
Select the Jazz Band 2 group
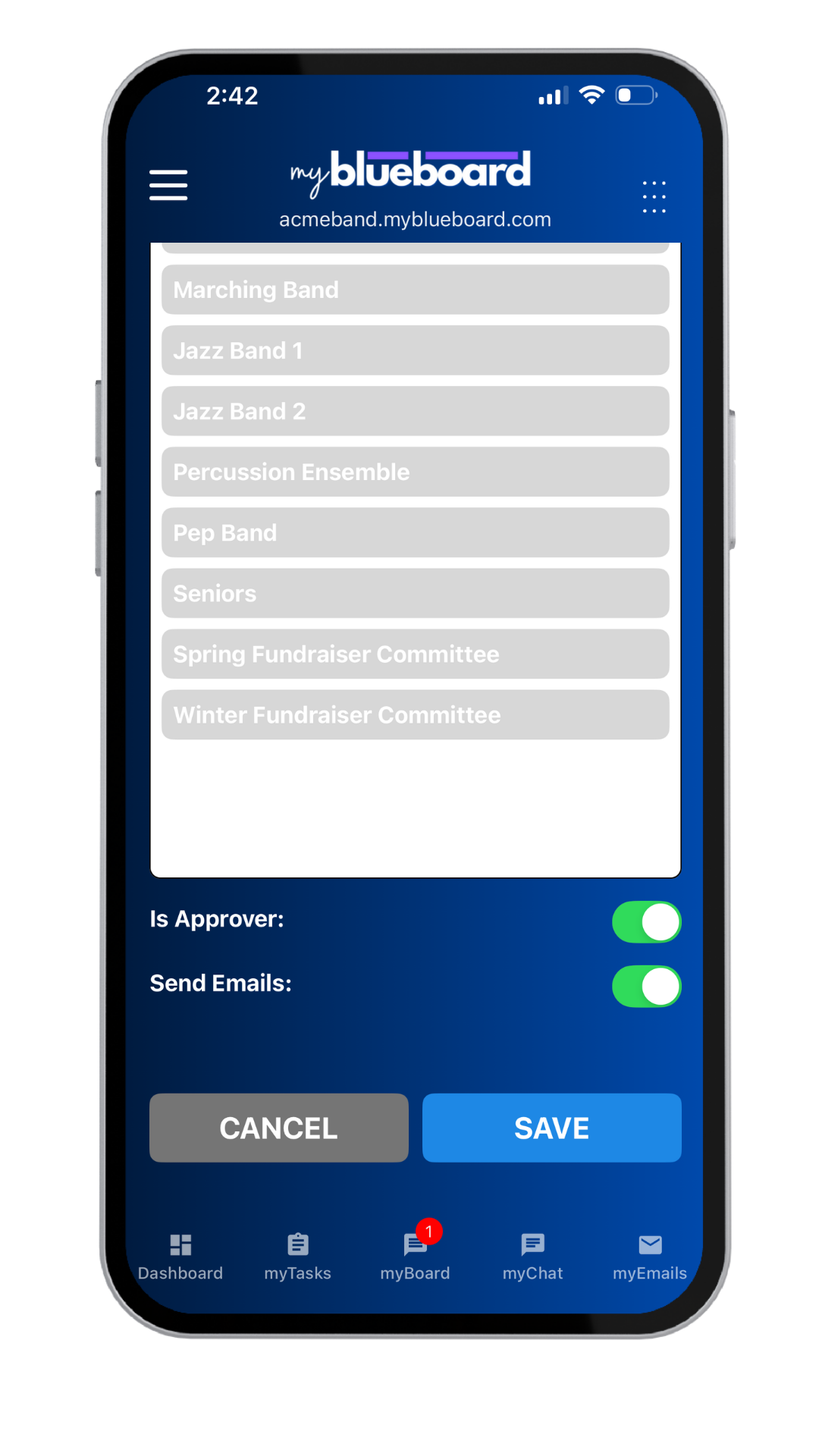click(415, 411)
